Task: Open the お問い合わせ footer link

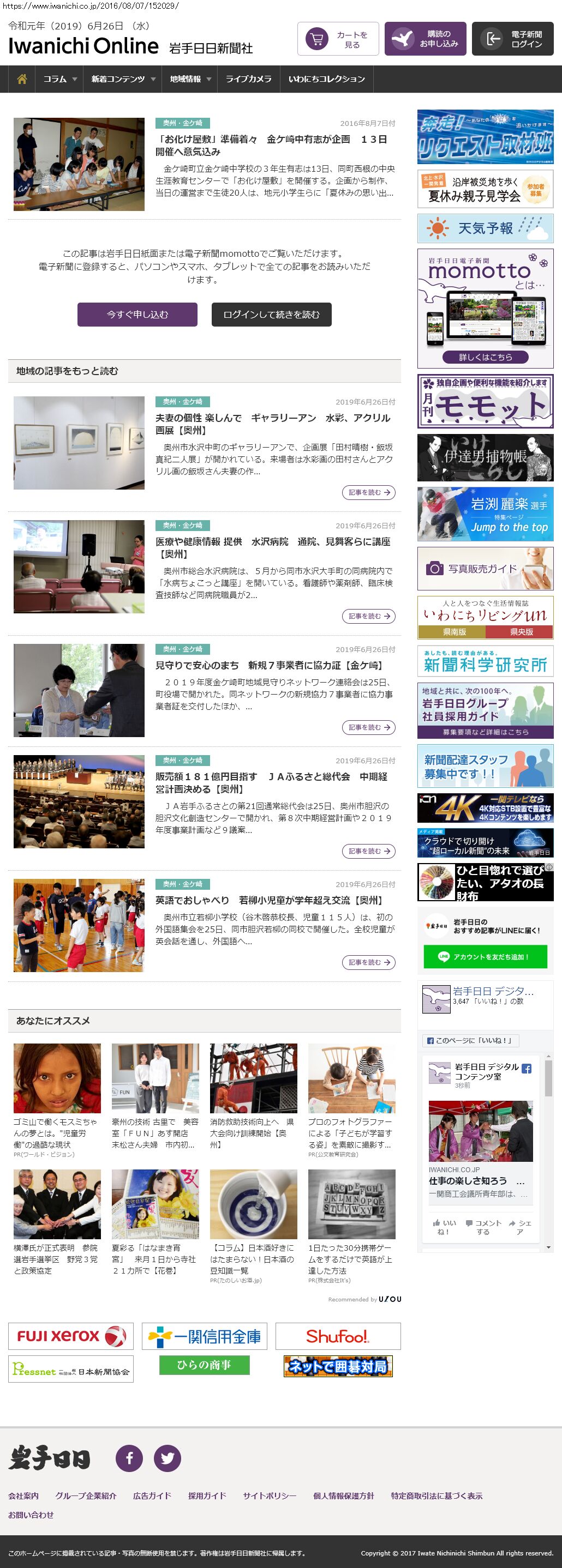Action: point(31,1515)
